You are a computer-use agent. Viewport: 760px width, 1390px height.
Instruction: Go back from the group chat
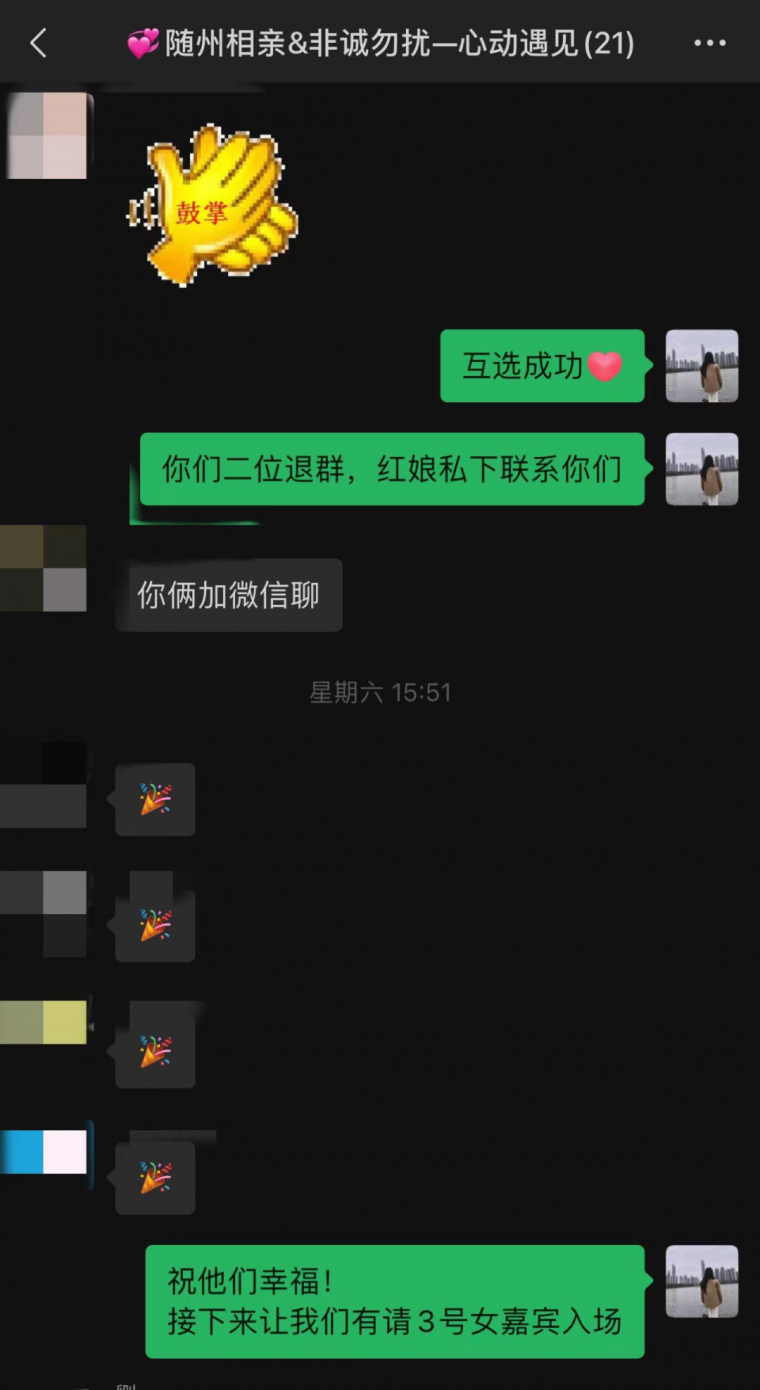(x=38, y=43)
